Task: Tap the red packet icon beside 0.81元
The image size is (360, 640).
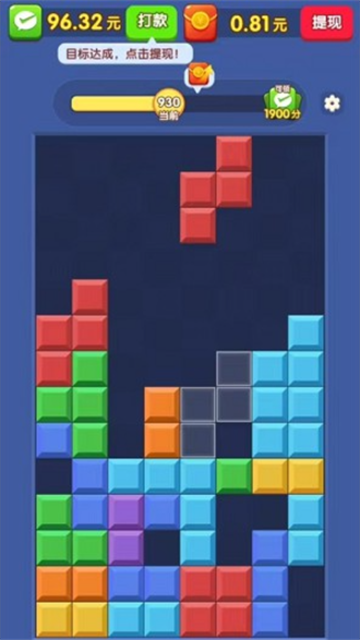Action: 200,23
